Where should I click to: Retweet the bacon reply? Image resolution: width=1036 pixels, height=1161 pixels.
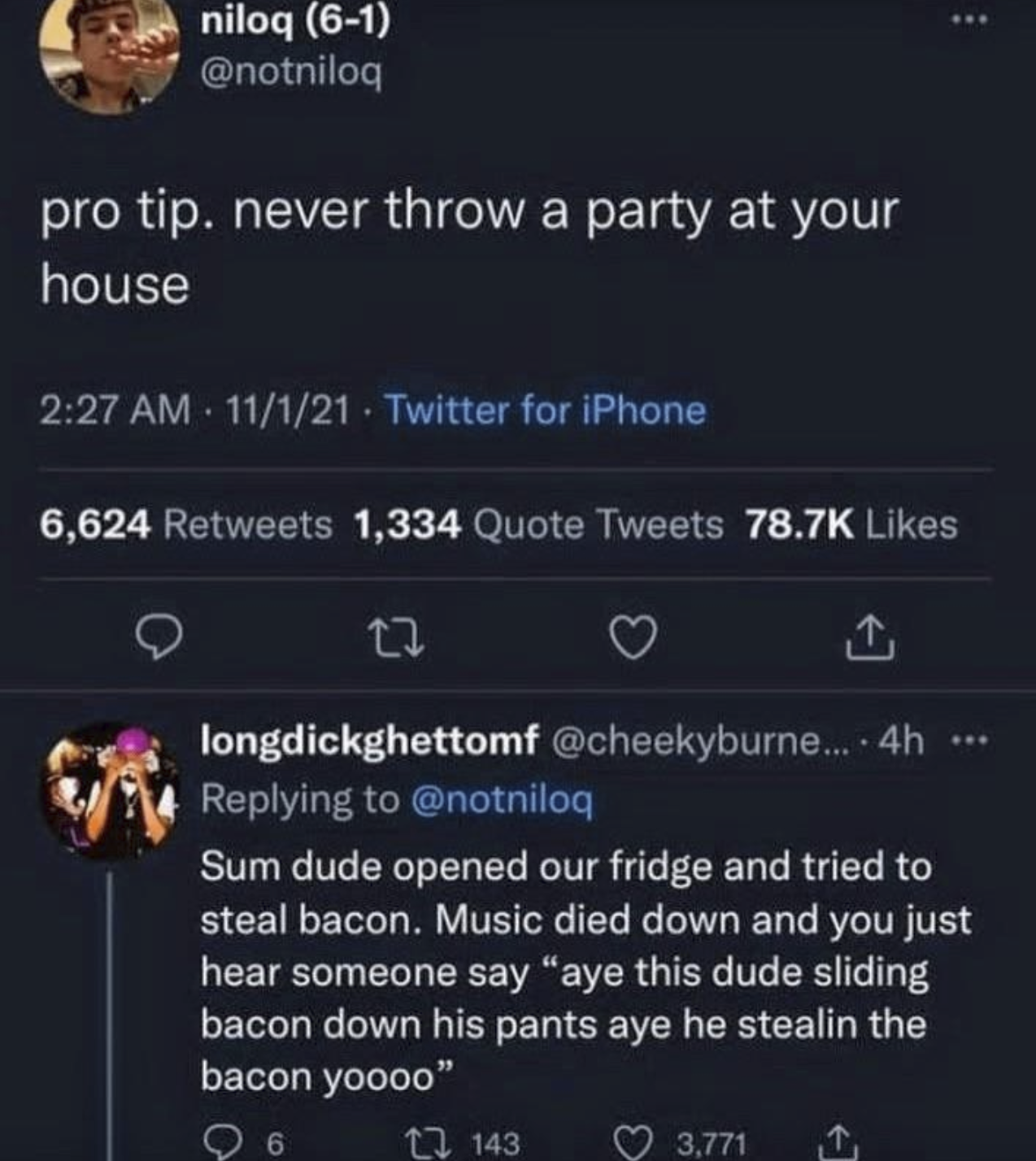(x=425, y=1143)
